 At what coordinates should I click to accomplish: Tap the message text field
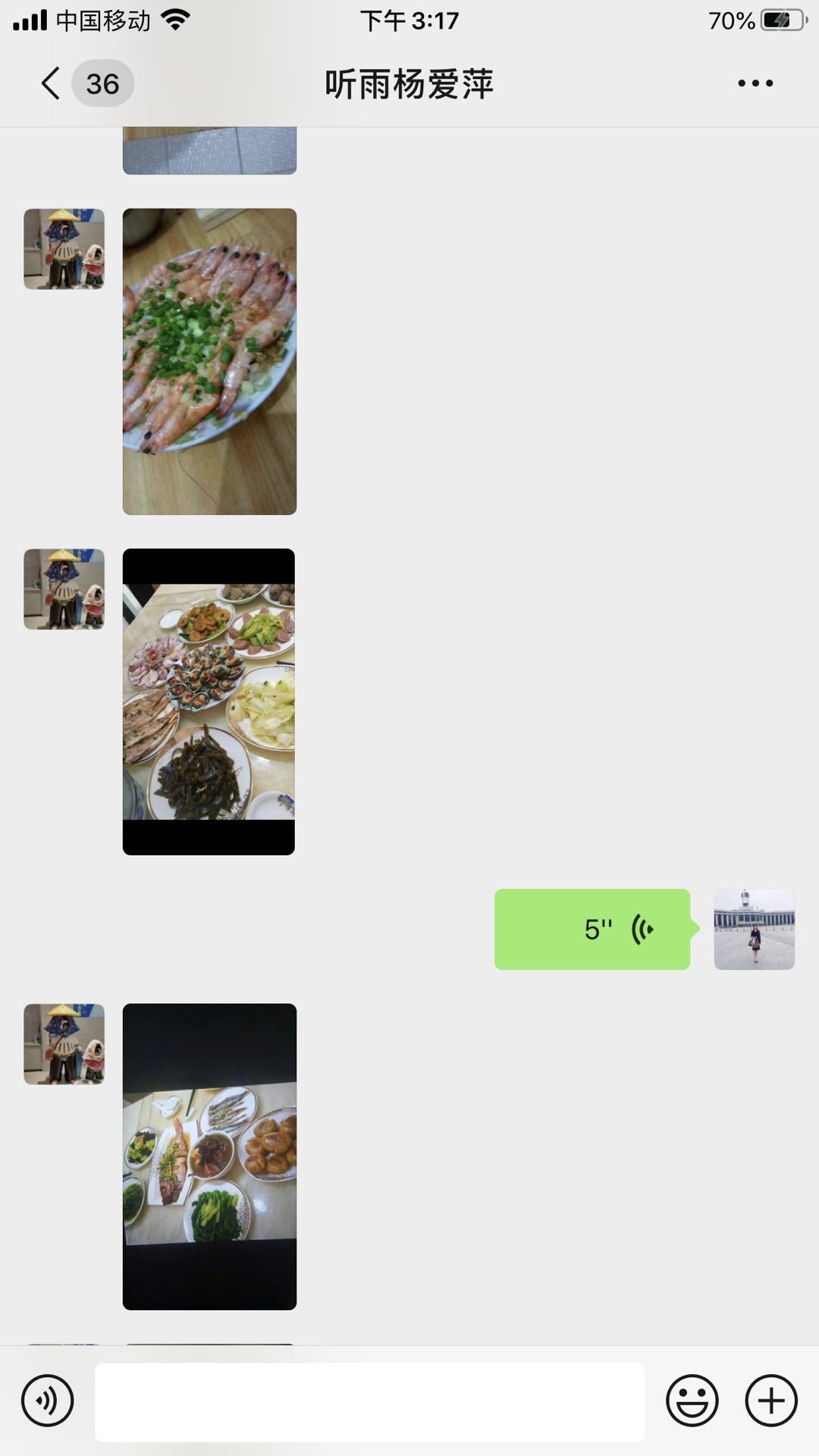tap(369, 1402)
